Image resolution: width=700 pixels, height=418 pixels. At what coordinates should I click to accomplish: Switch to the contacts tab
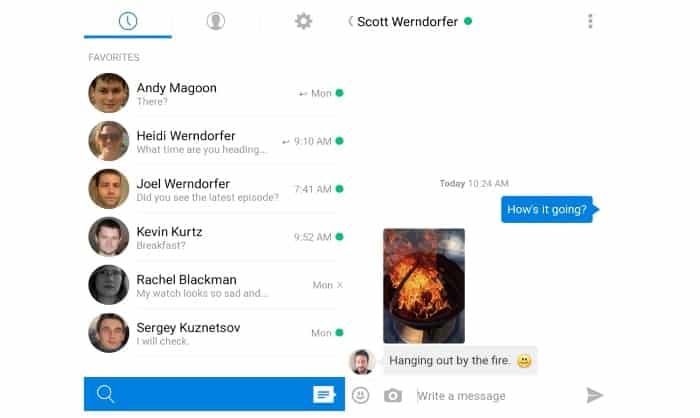[x=216, y=21]
